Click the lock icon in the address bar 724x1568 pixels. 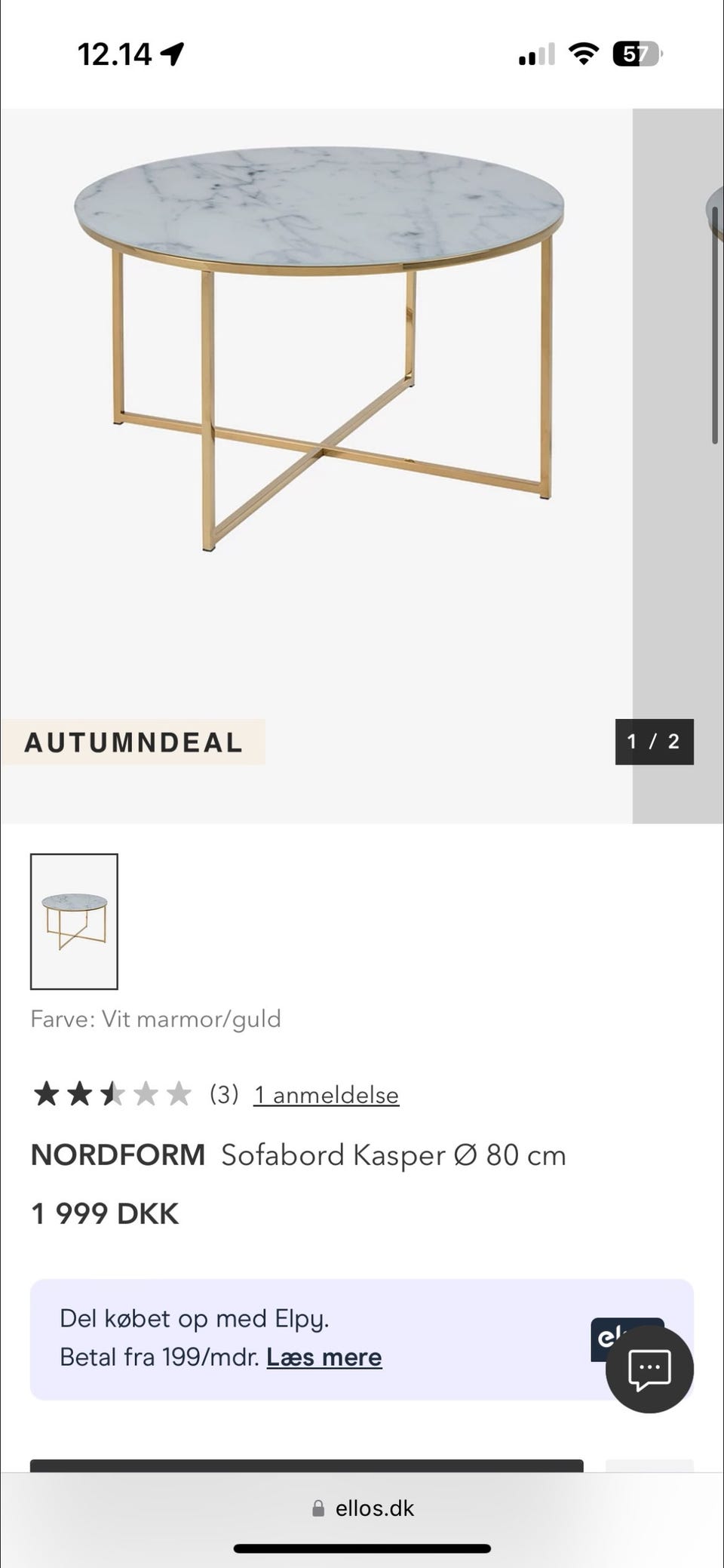click(x=318, y=1508)
